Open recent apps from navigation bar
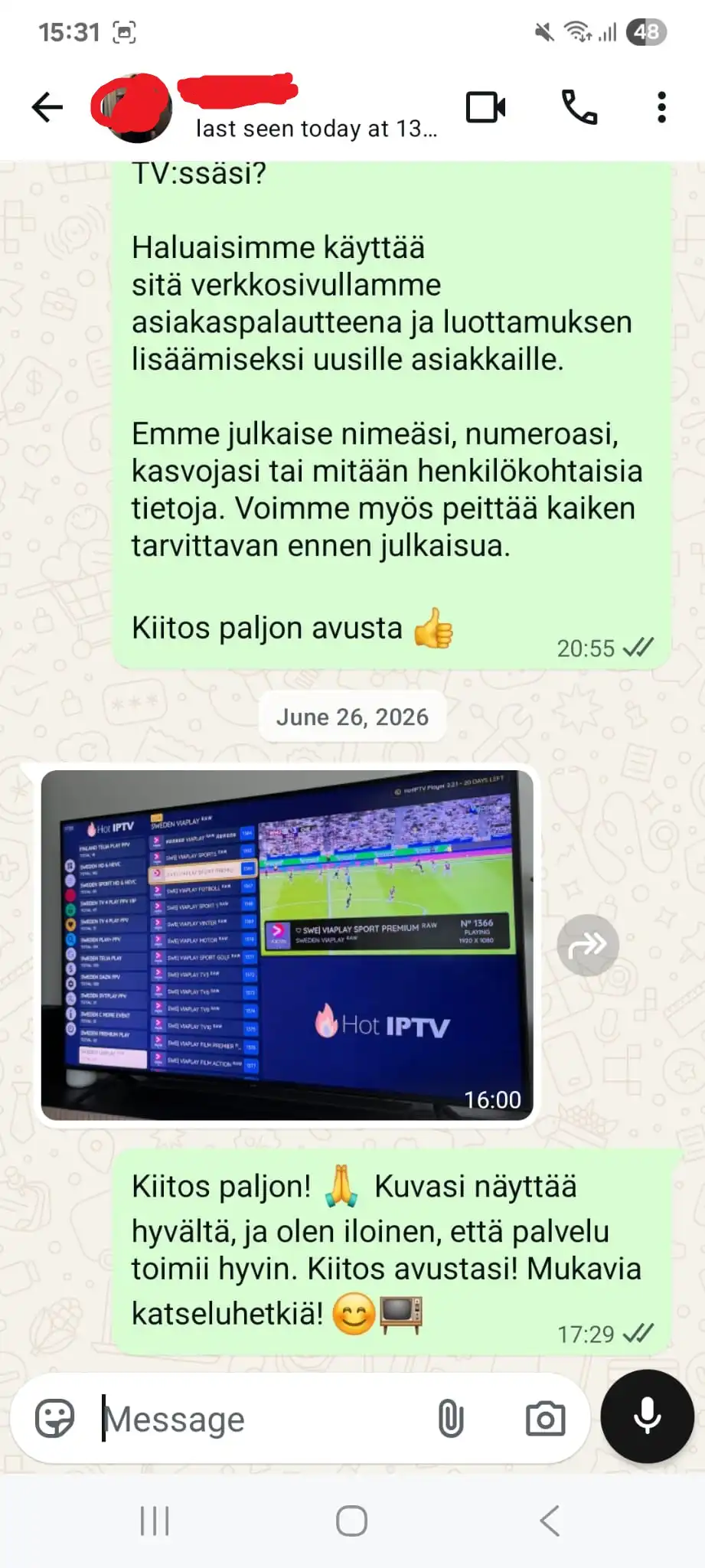This screenshot has width=705, height=1568. tap(155, 1521)
